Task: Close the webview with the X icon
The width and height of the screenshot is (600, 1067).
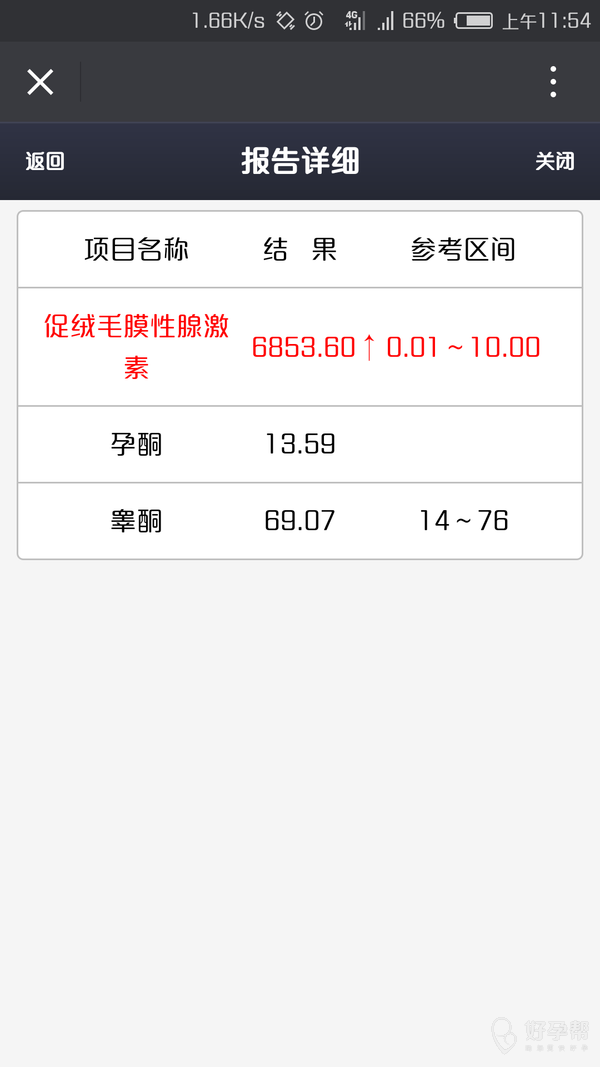Action: point(40,82)
